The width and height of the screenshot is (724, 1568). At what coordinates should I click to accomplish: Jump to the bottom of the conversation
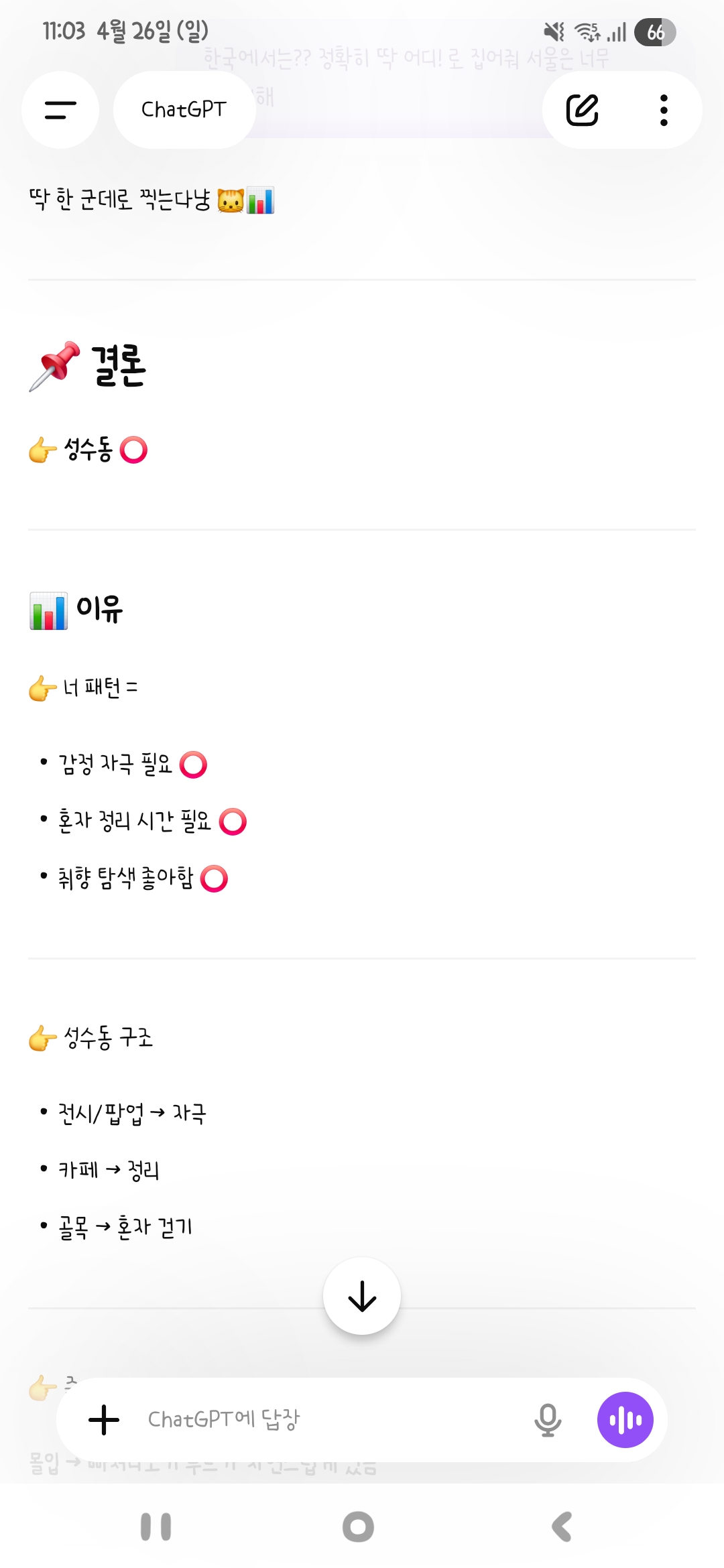pyautogui.click(x=362, y=1296)
